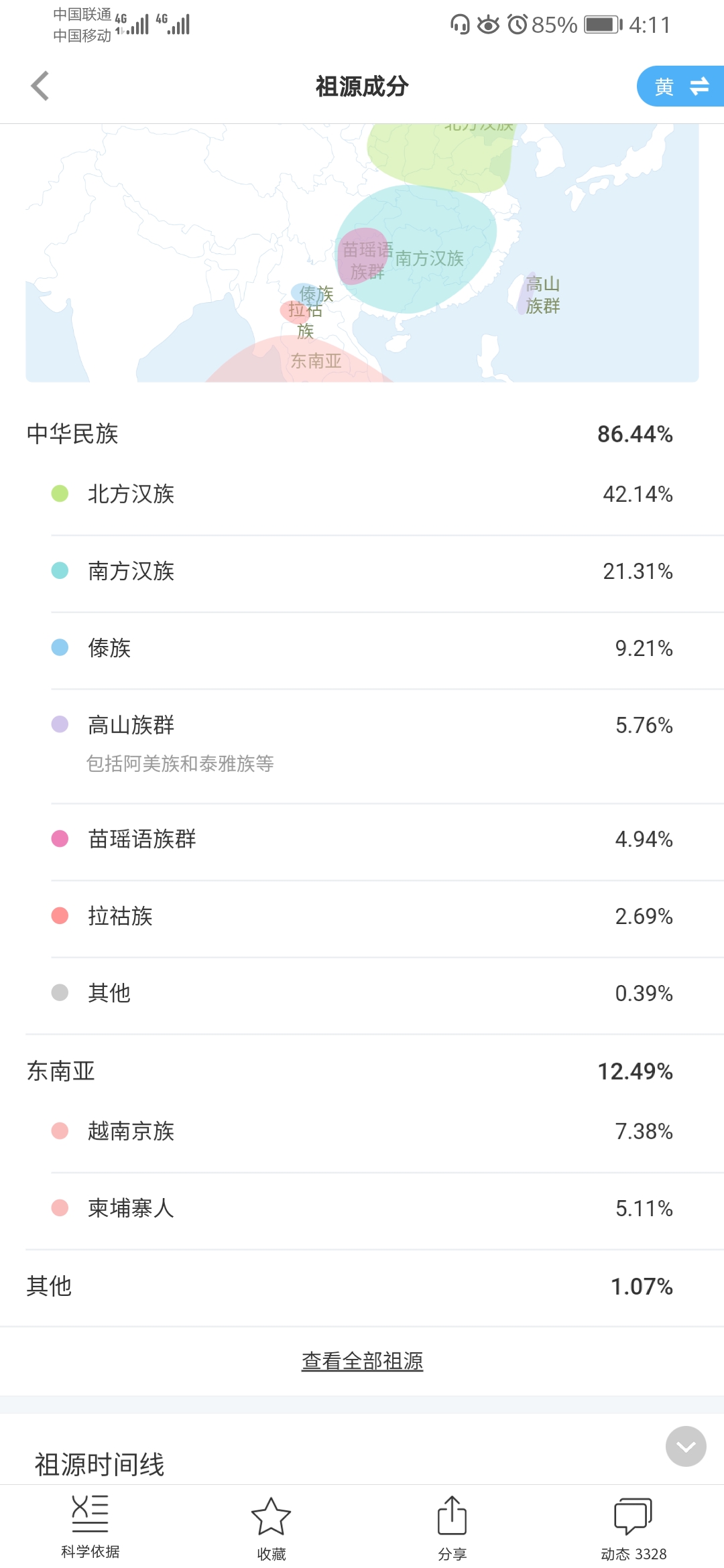724x1568 pixels.
Task: Switch profile using the blue 黄 button
Action: coord(680,86)
